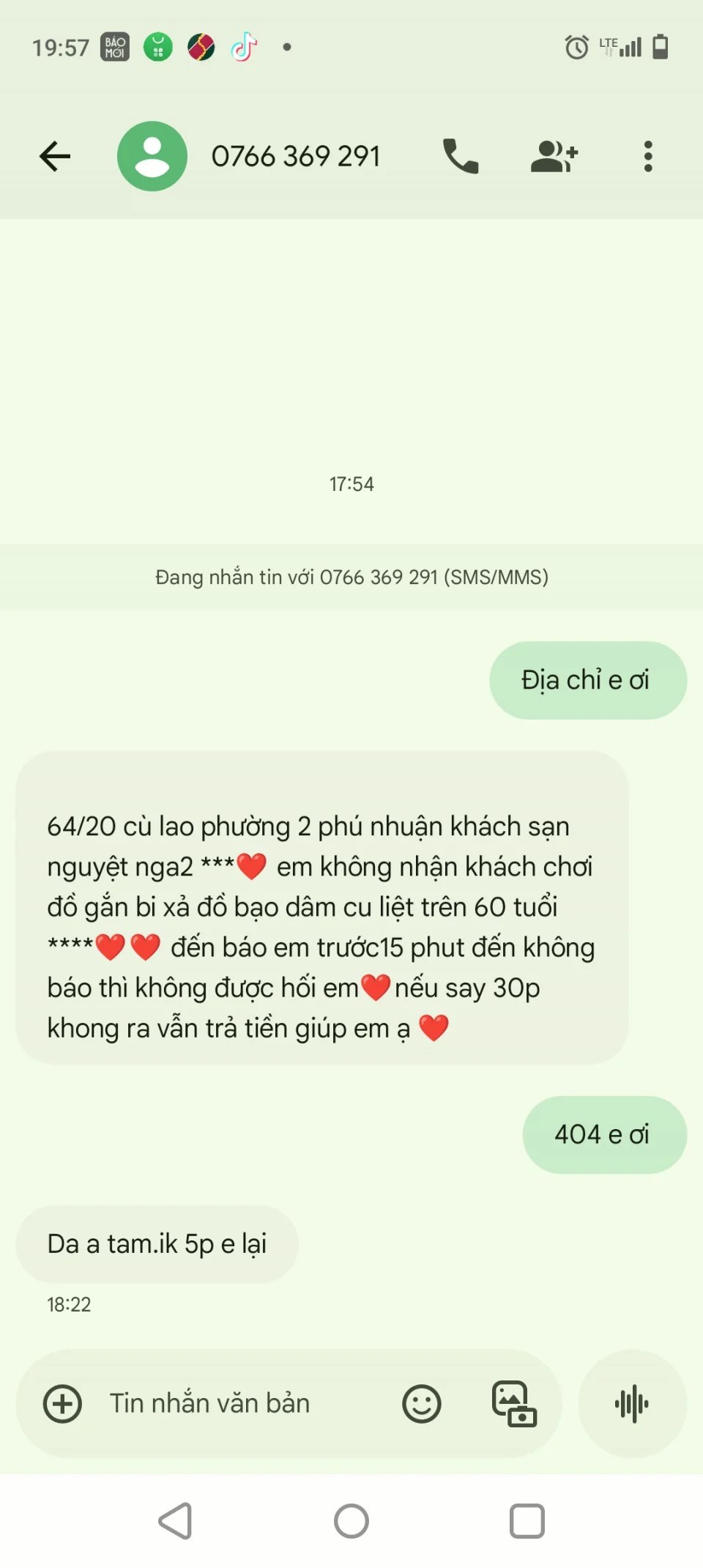Add this number to contacts

(x=554, y=156)
